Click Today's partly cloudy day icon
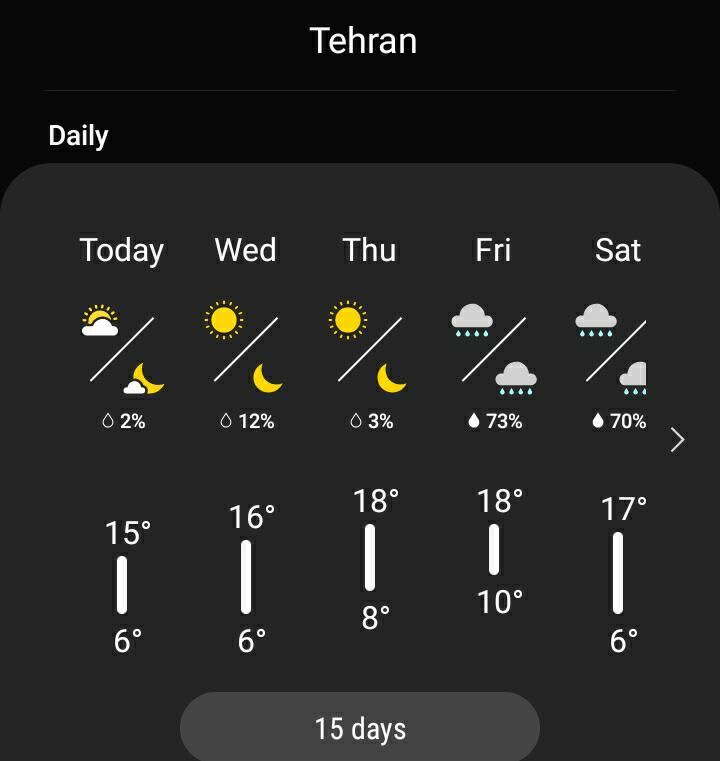Viewport: 720px width, 761px height. pos(100,318)
